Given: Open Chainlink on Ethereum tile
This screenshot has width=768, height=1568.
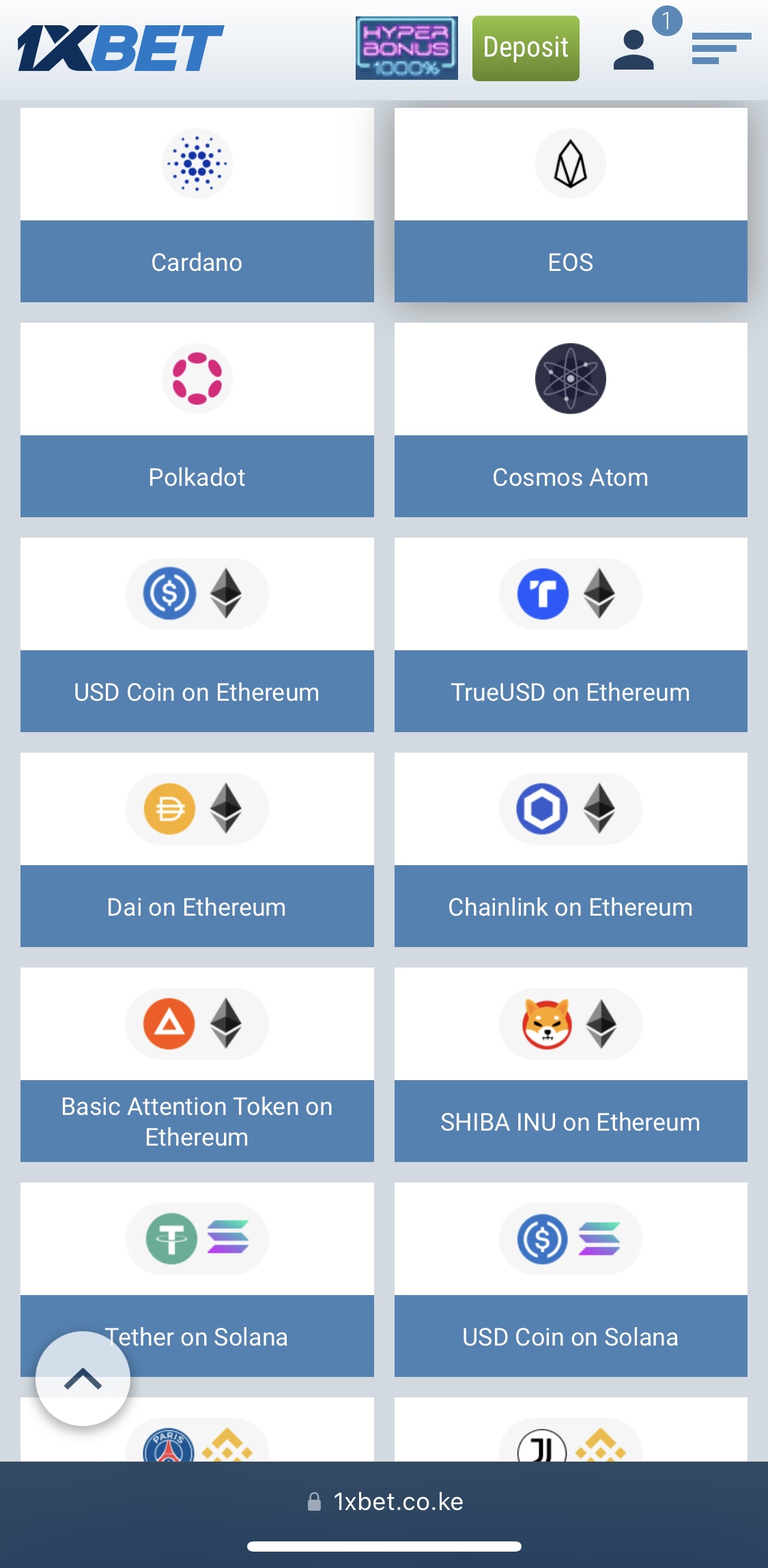Looking at the screenshot, I should tap(571, 850).
